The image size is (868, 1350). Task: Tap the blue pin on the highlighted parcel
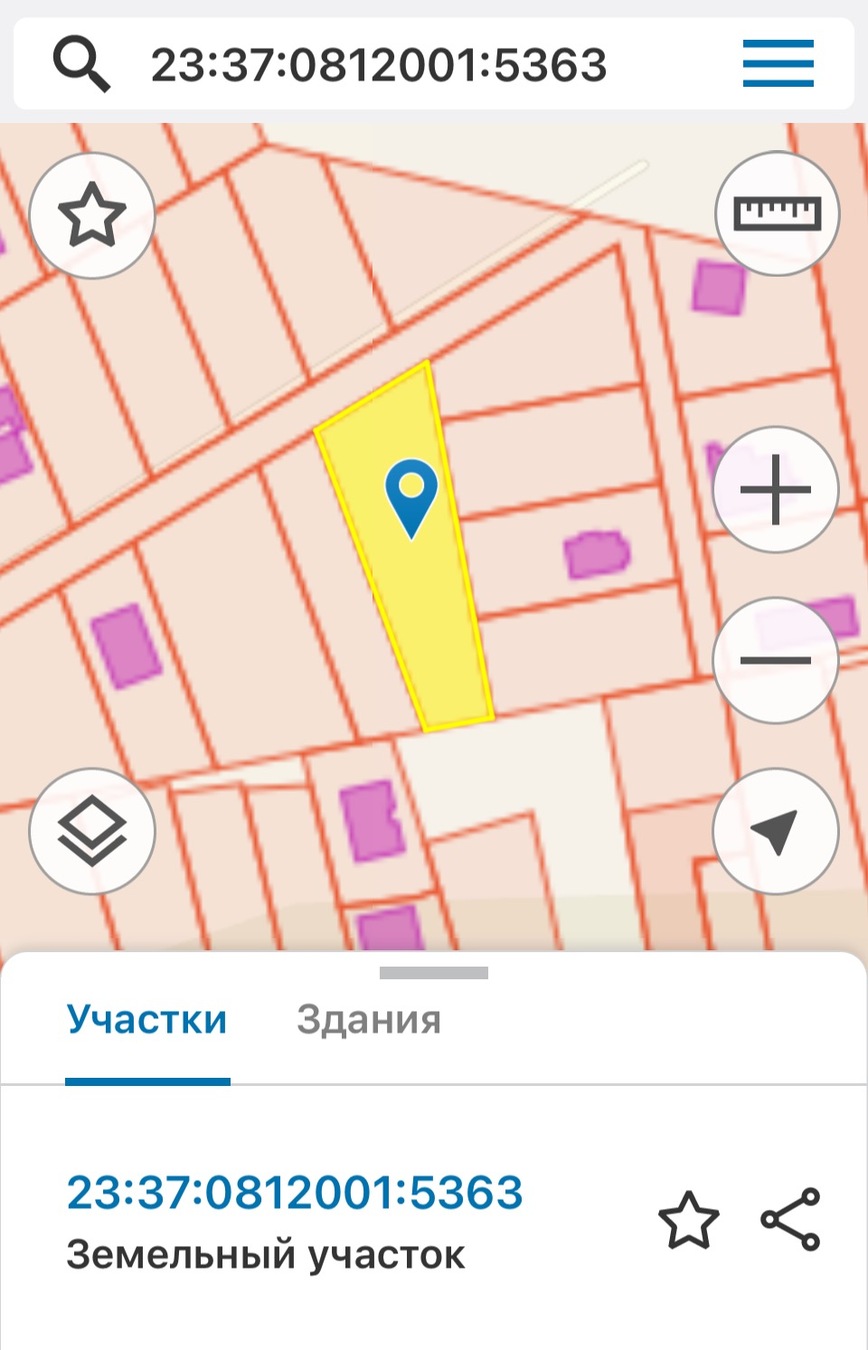(411, 495)
